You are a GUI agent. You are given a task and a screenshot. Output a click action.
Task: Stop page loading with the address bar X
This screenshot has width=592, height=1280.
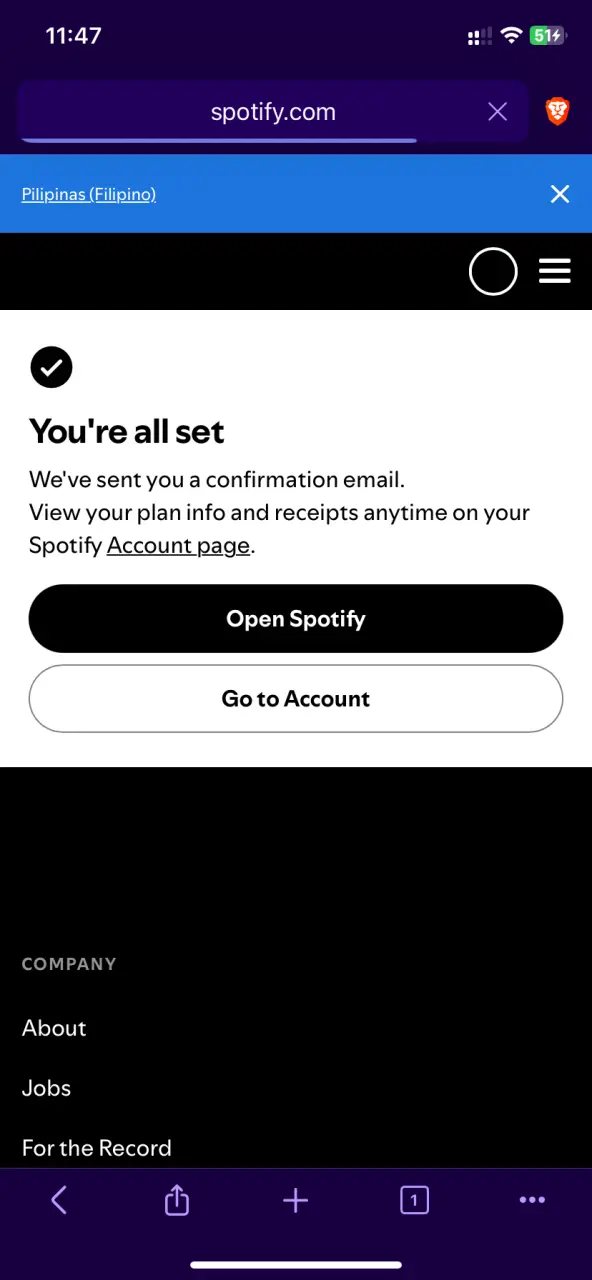point(497,112)
